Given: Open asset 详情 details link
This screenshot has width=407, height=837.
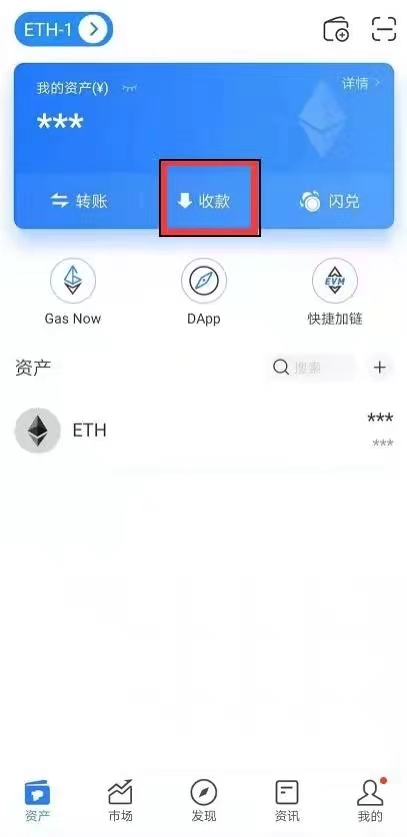Looking at the screenshot, I should [x=361, y=83].
